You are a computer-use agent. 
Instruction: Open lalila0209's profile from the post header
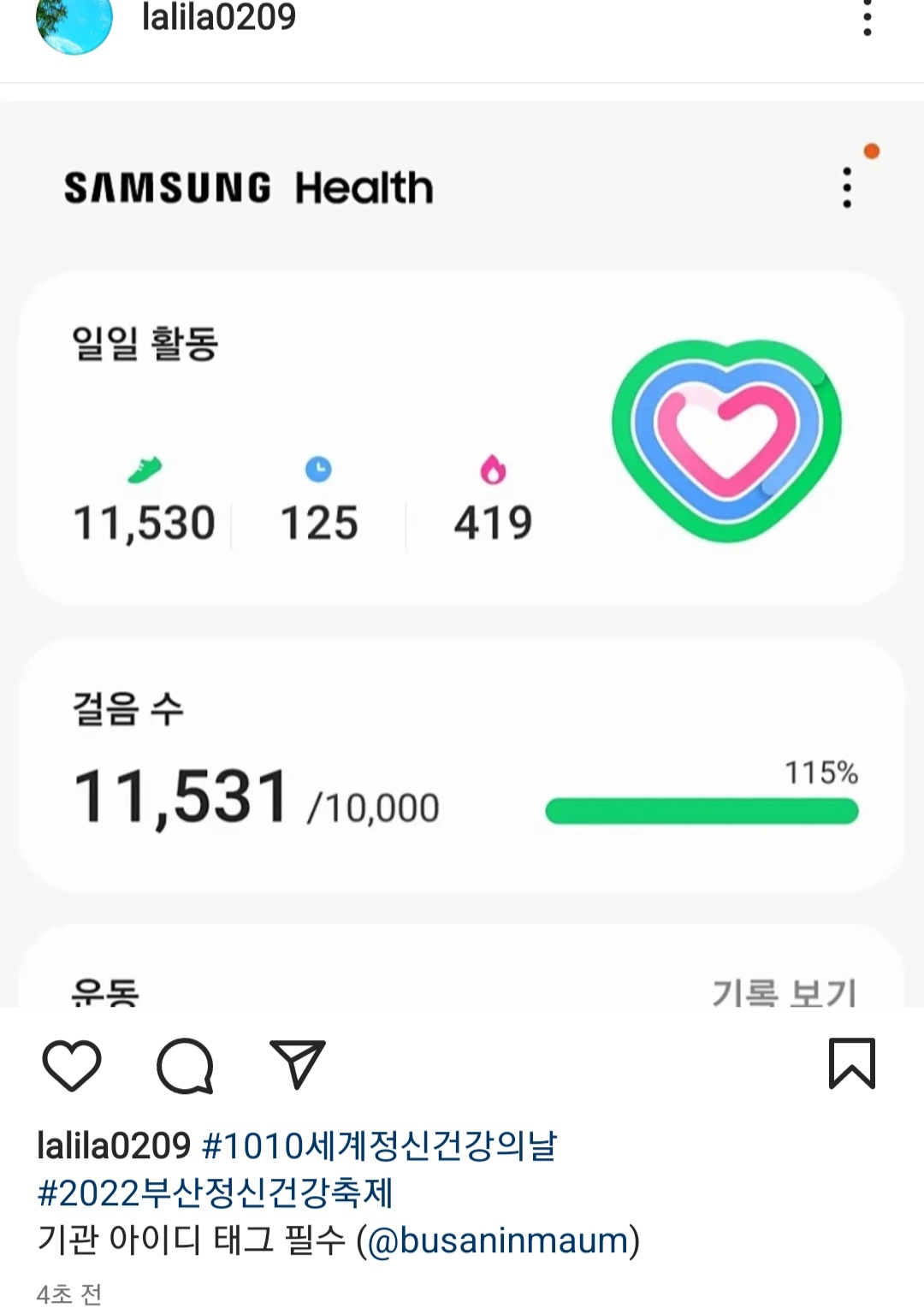pos(219,17)
